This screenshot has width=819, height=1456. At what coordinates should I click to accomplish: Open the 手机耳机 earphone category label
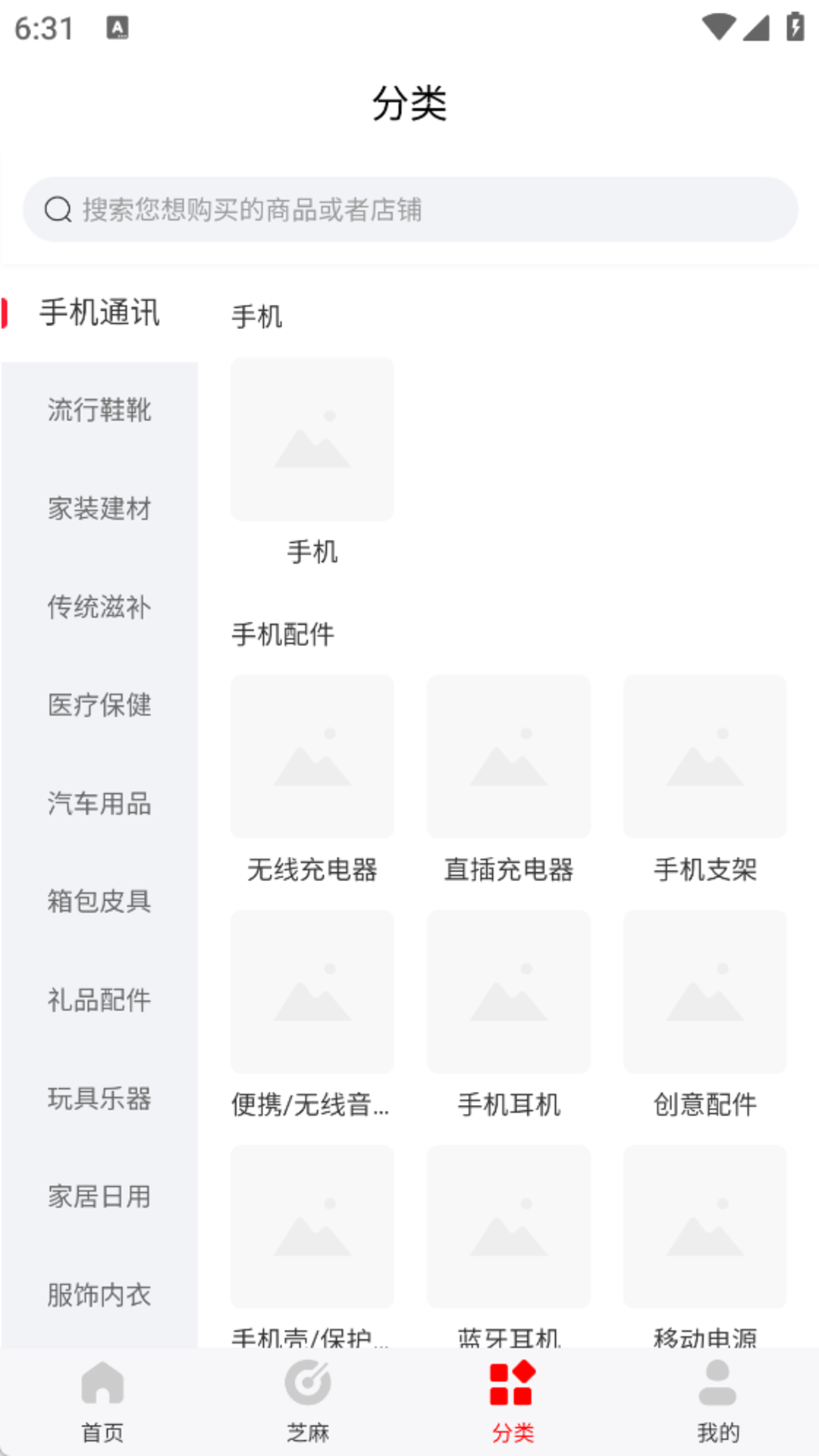point(508,1106)
